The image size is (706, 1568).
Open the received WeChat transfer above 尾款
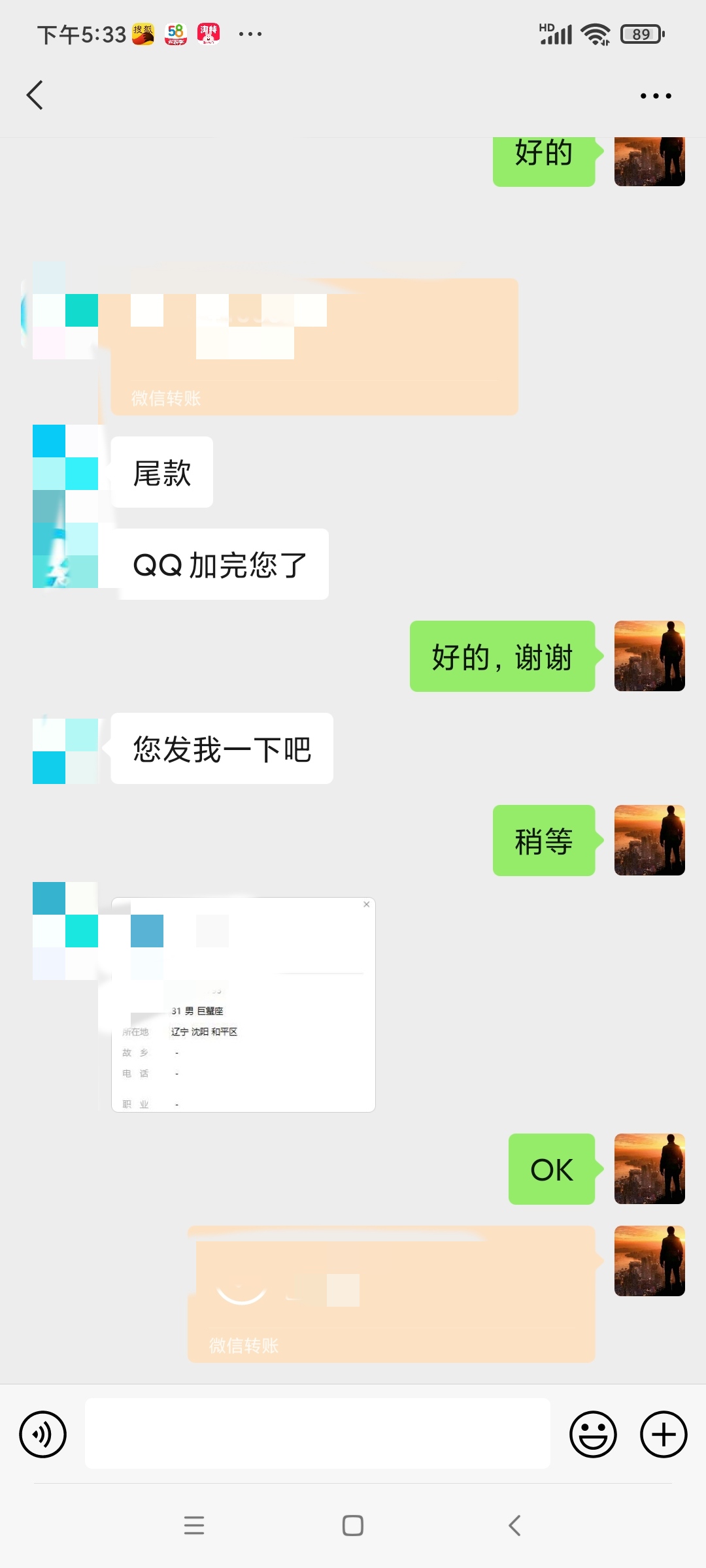(x=314, y=347)
